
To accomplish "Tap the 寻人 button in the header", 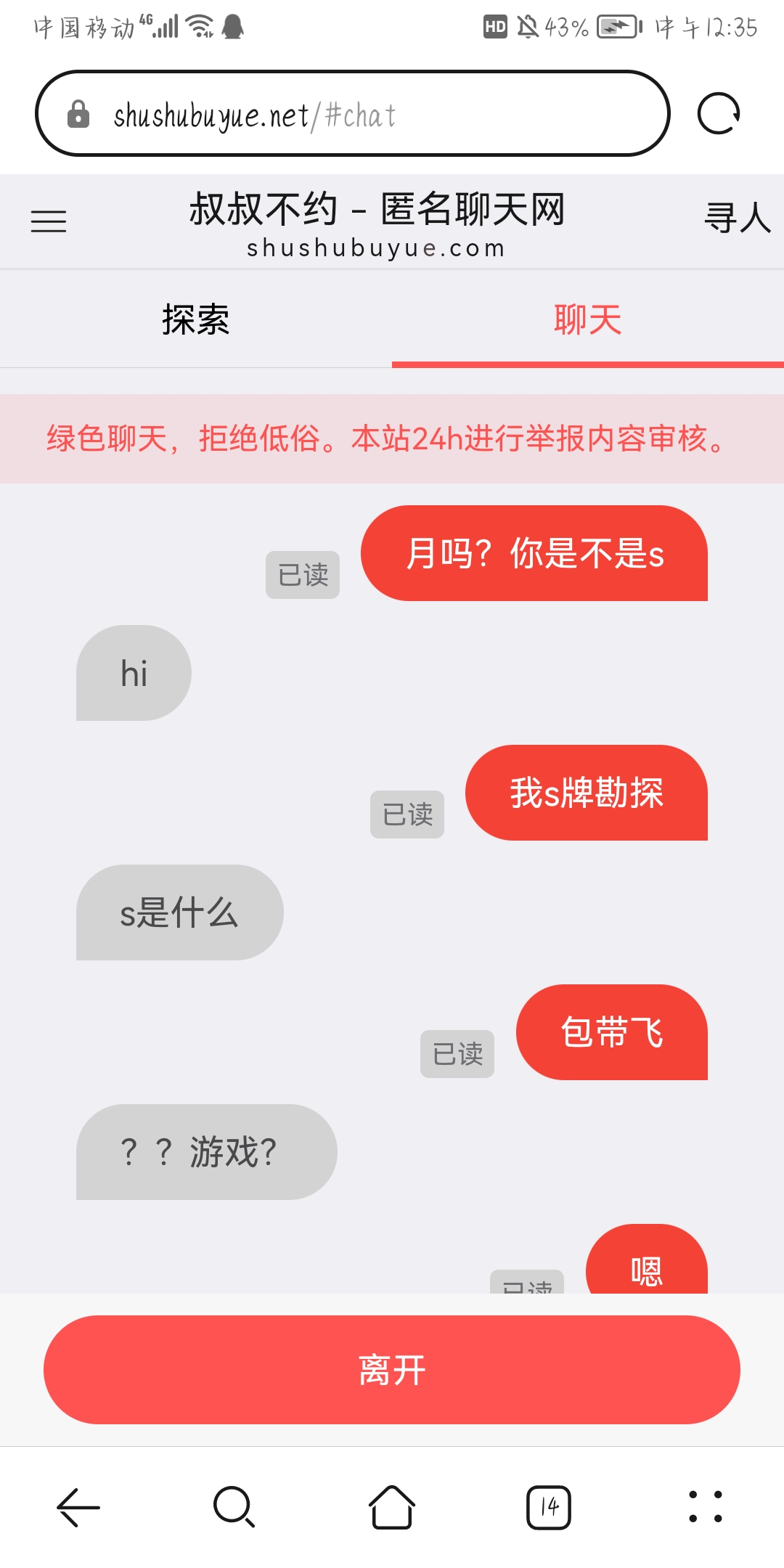I will 737,218.
